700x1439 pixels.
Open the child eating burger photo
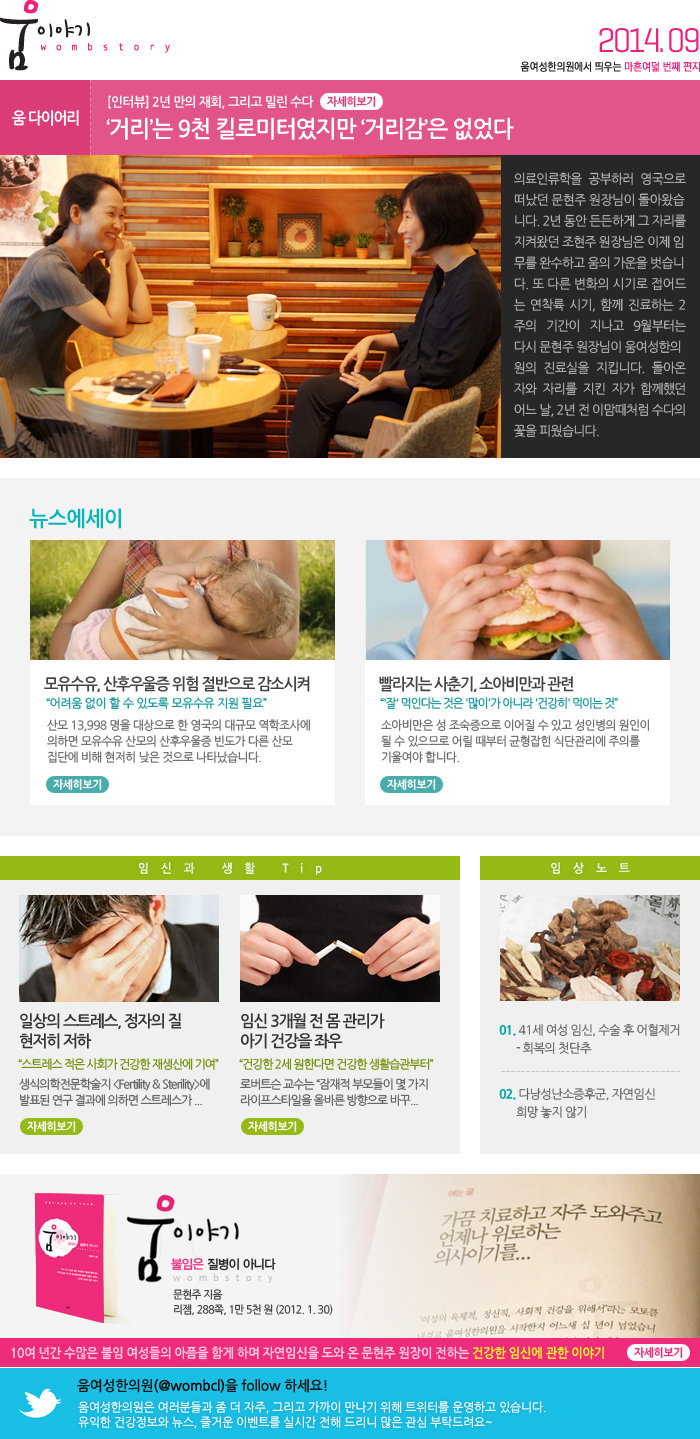pos(517,599)
